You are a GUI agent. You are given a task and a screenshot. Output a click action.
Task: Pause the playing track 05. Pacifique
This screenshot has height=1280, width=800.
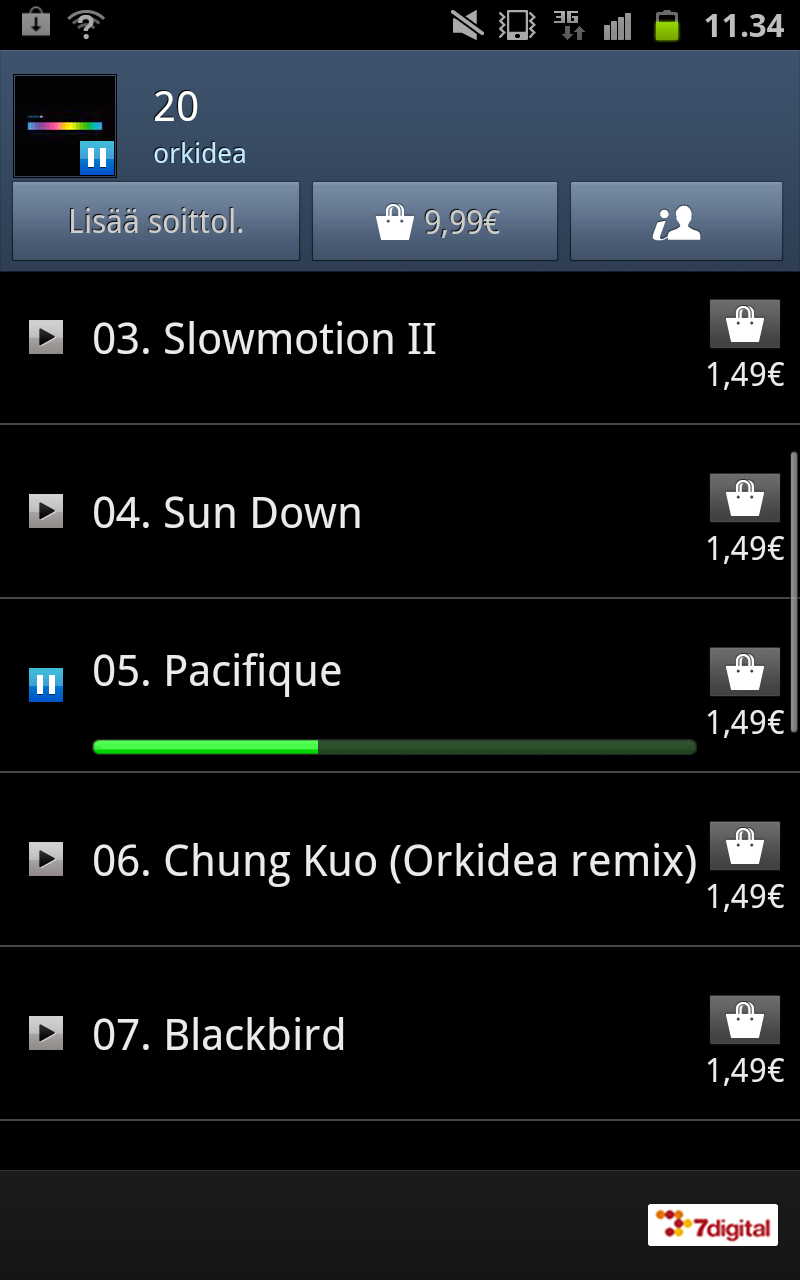click(x=46, y=685)
